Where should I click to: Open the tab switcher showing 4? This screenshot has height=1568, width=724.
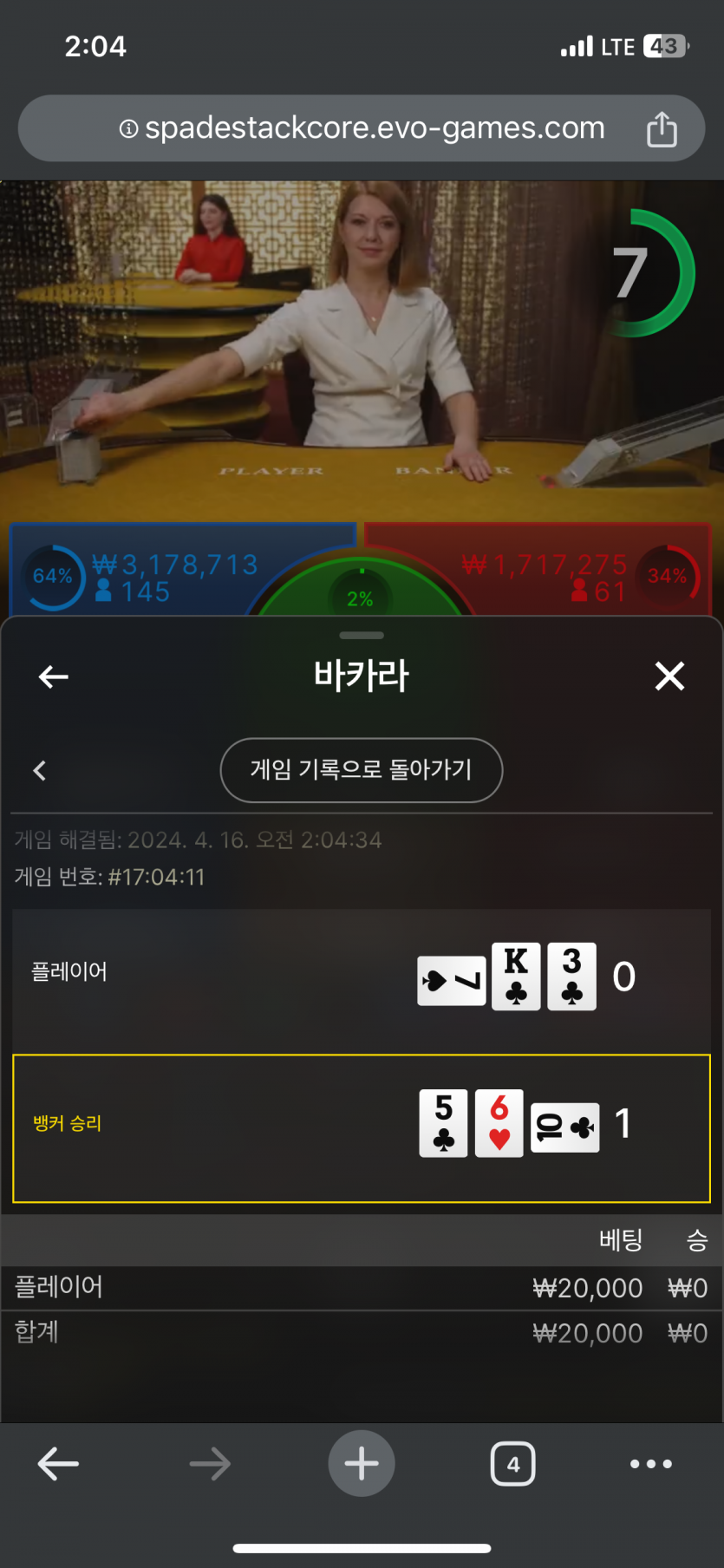pyautogui.click(x=512, y=1464)
